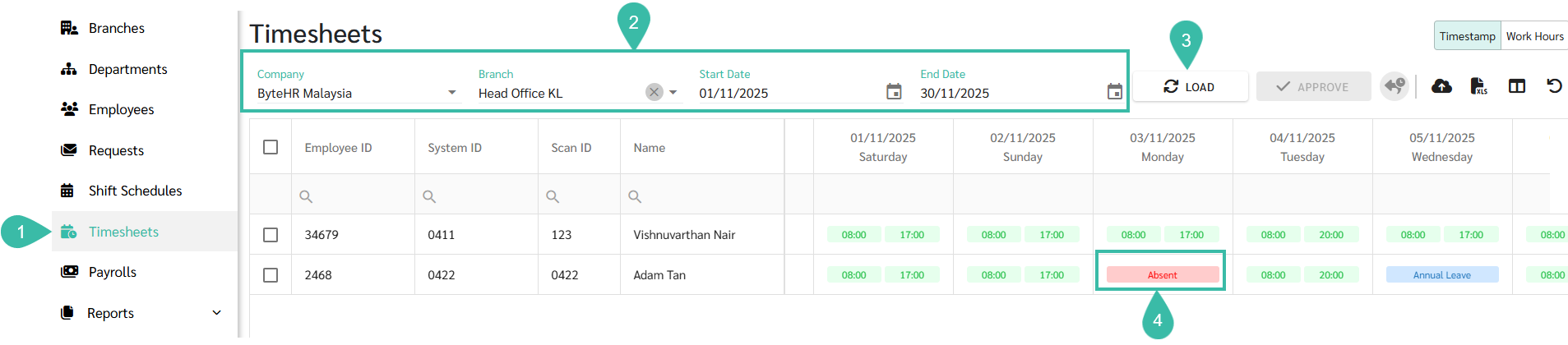Open Payrolls from the sidebar
The image size is (1568, 345).
pyautogui.click(x=112, y=272)
